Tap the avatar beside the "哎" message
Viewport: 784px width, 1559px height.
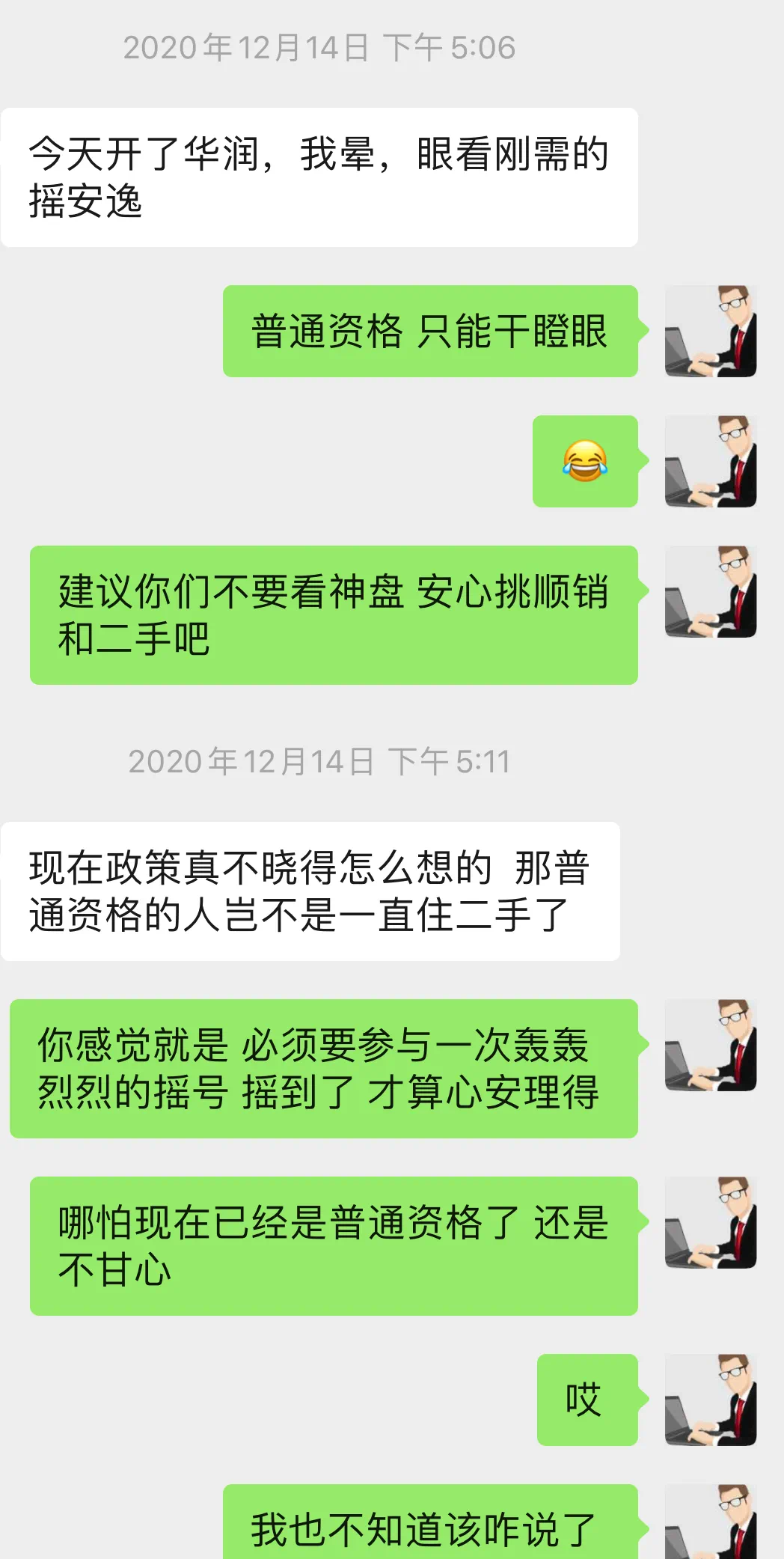(x=711, y=1400)
